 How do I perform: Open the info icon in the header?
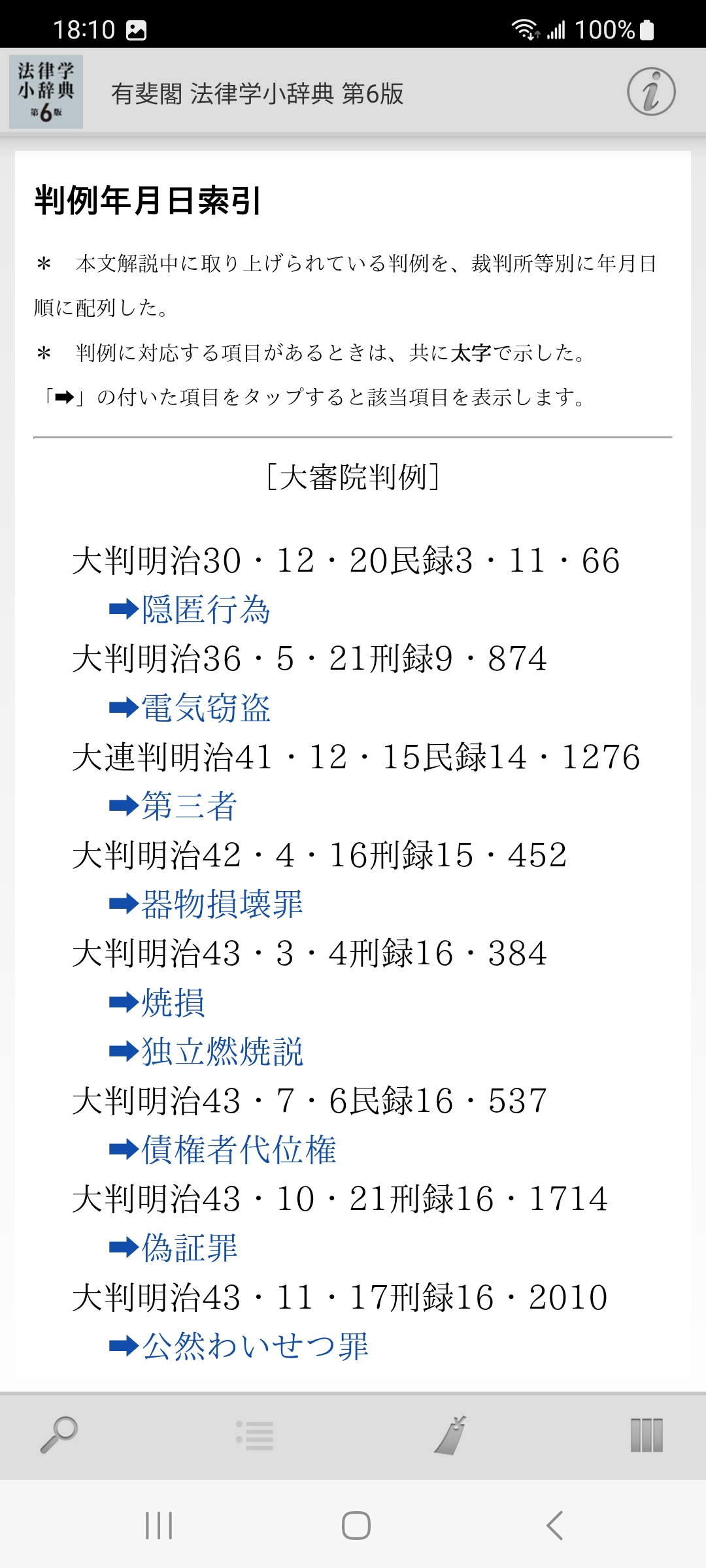[x=651, y=92]
